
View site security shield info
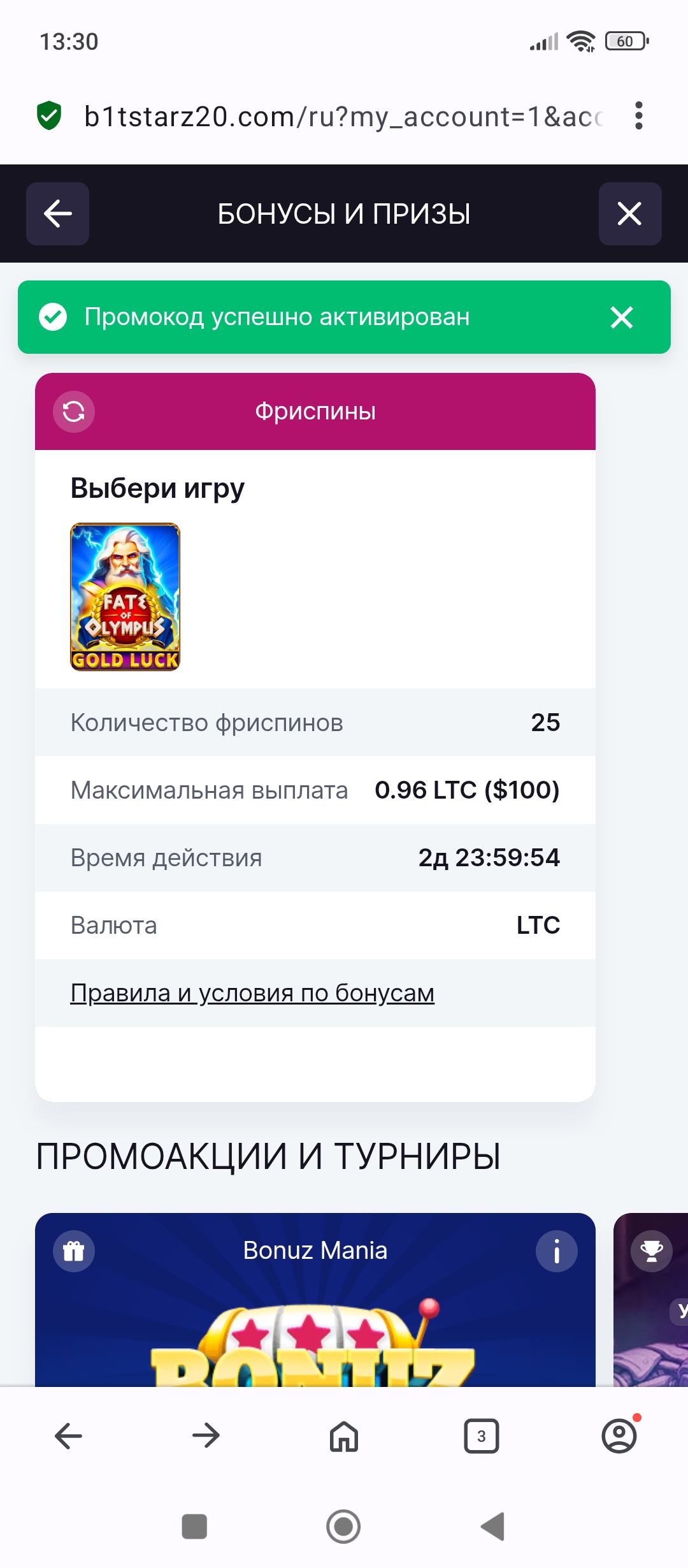(x=49, y=116)
